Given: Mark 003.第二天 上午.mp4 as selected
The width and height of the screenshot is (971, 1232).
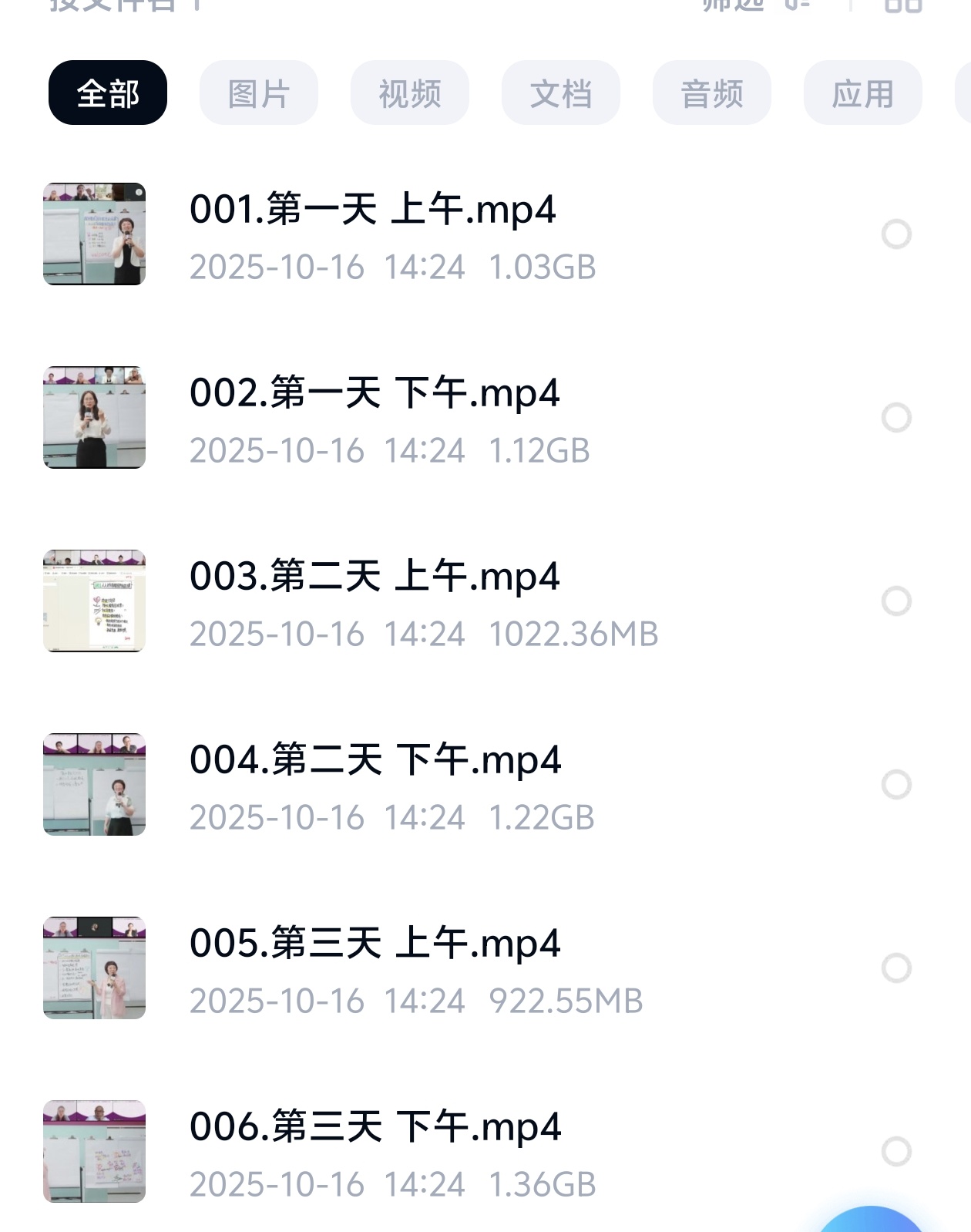Looking at the screenshot, I should [x=896, y=601].
